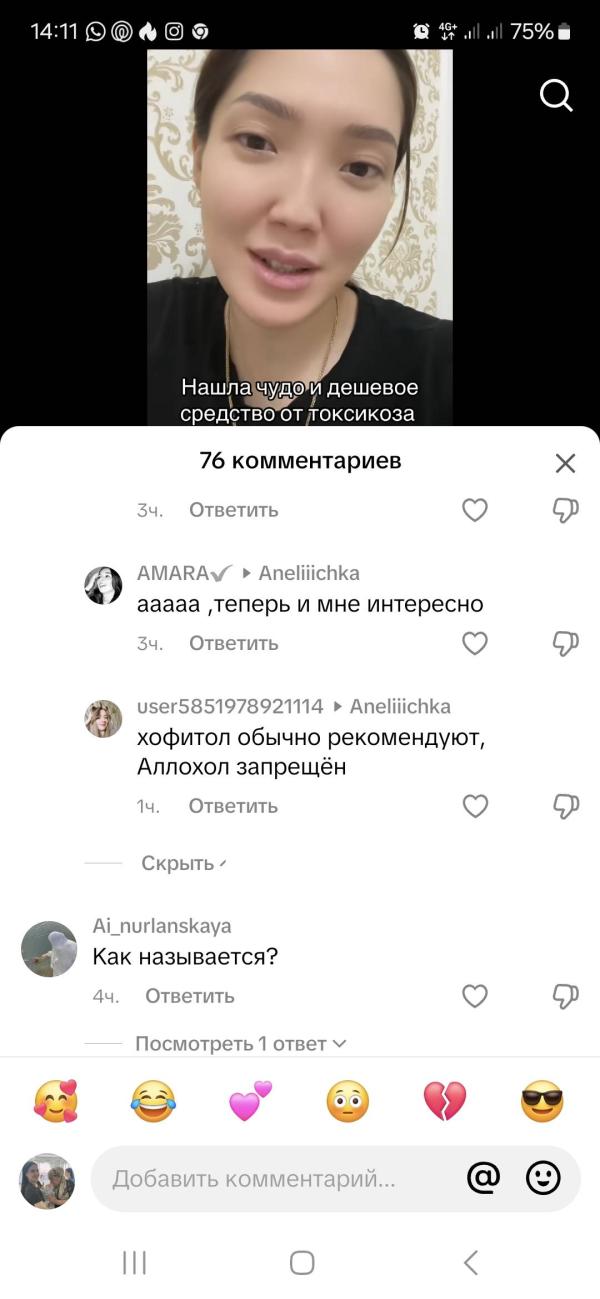Insert the broken heart emoji
This screenshot has width=600, height=1299.
pos(445,1102)
